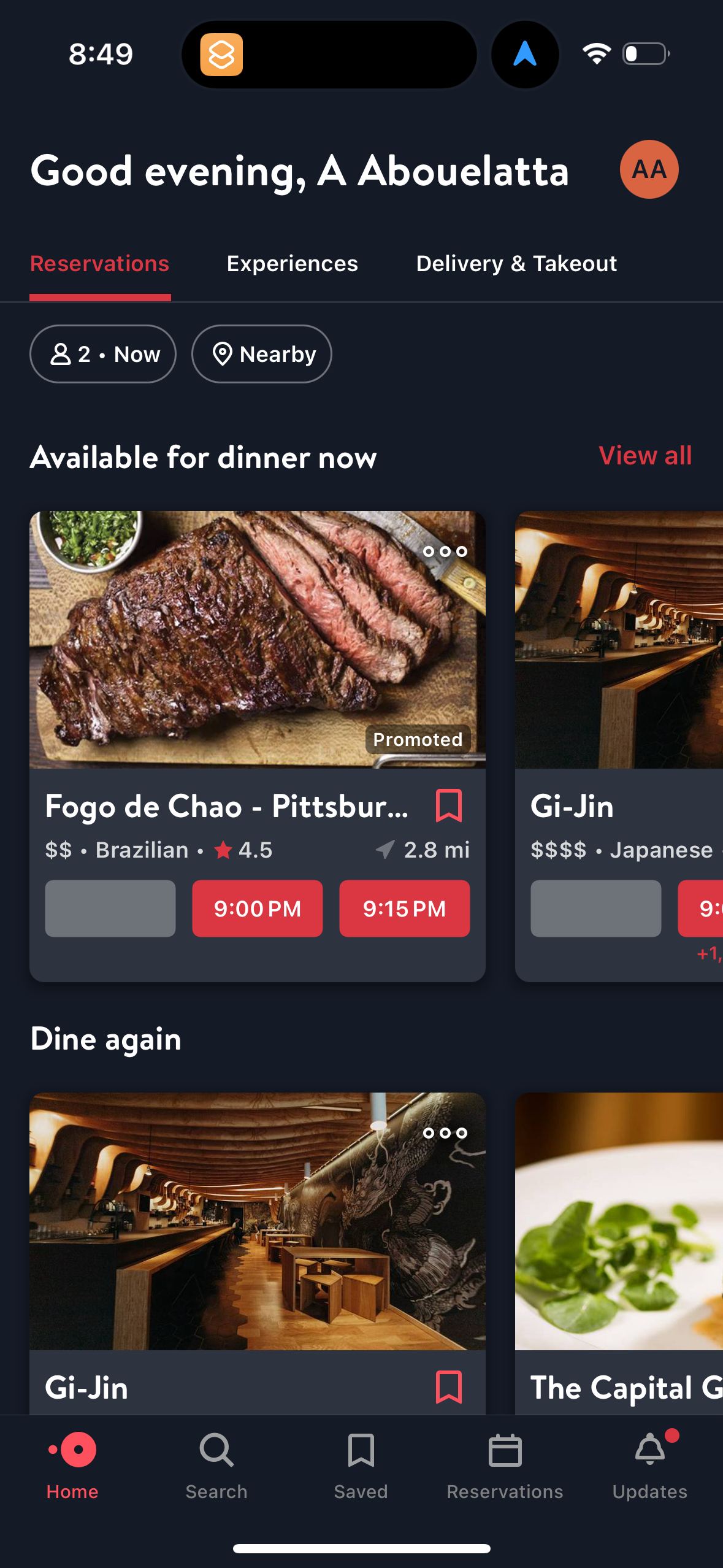View all dinner availability options
The image size is (723, 1568).
coord(645,456)
